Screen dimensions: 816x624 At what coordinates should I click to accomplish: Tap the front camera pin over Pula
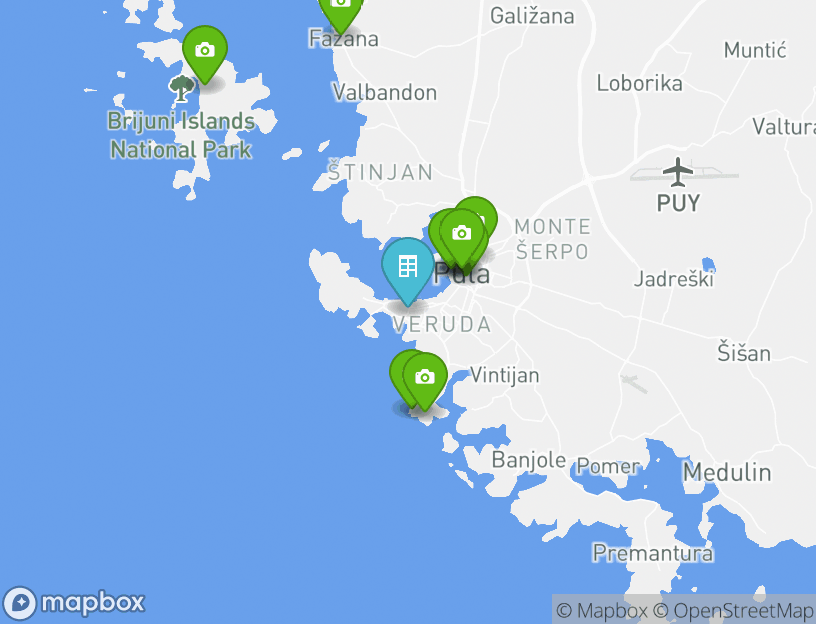(x=461, y=234)
